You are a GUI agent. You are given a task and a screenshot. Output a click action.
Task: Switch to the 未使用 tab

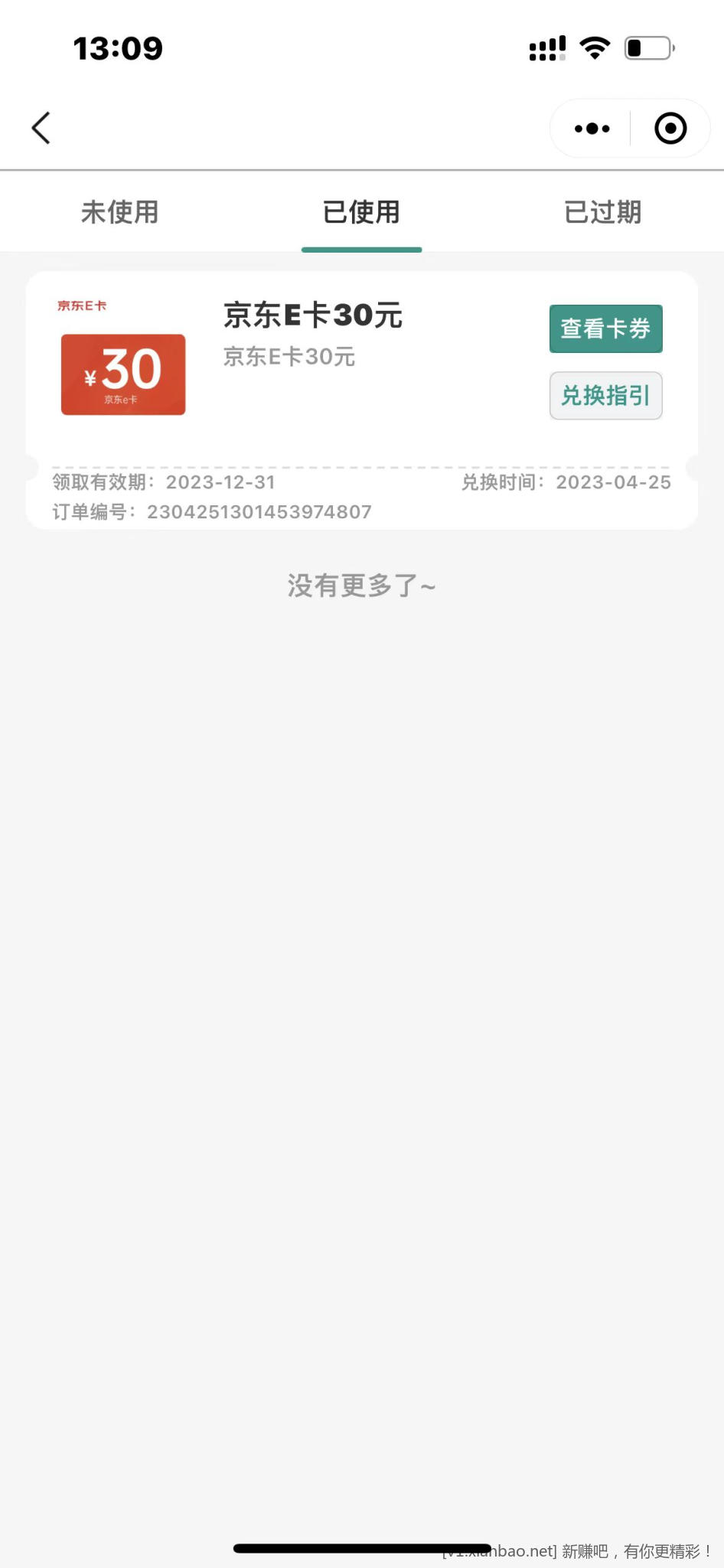[120, 212]
